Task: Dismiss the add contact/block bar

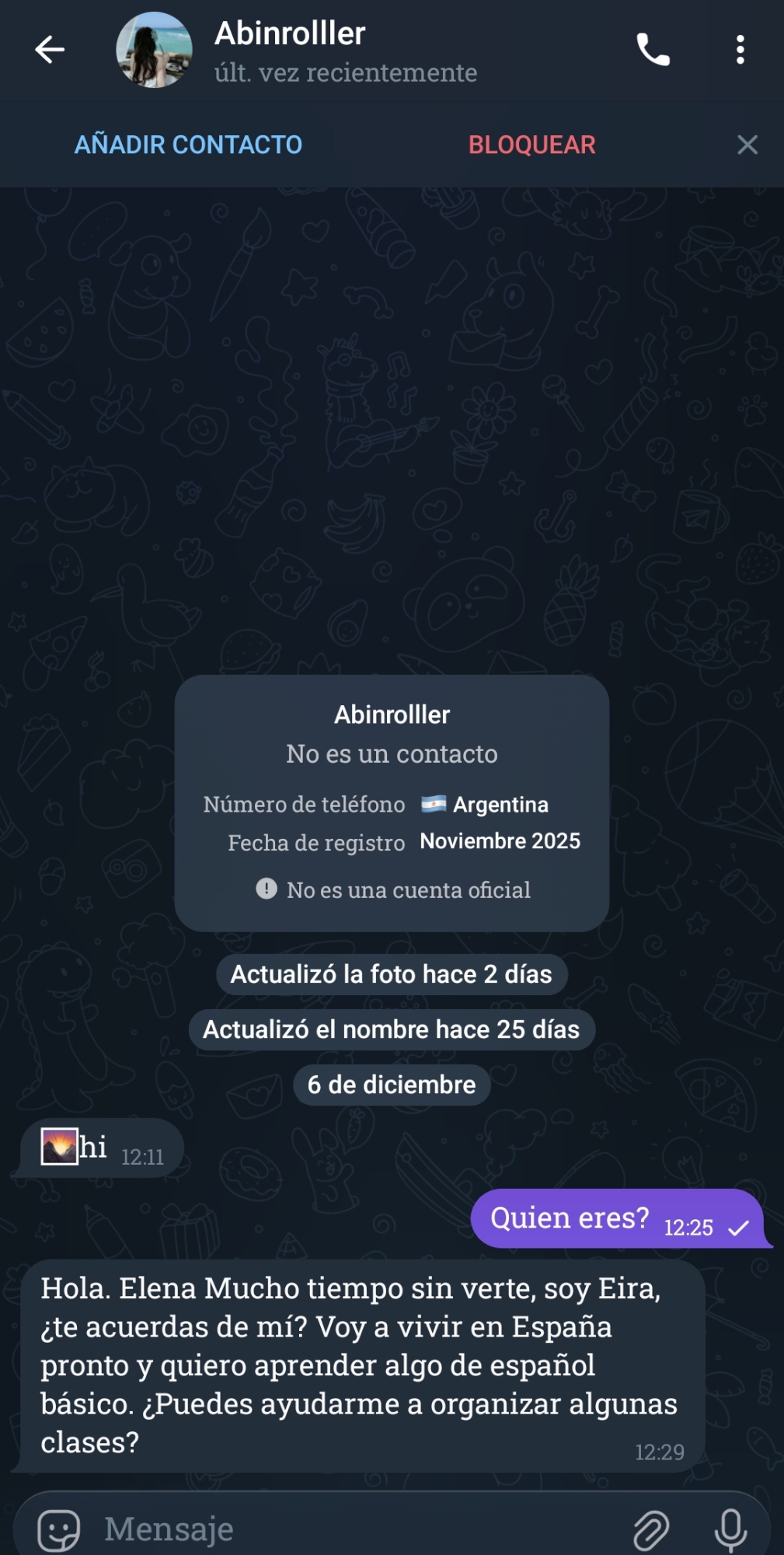Action: pos(747,145)
